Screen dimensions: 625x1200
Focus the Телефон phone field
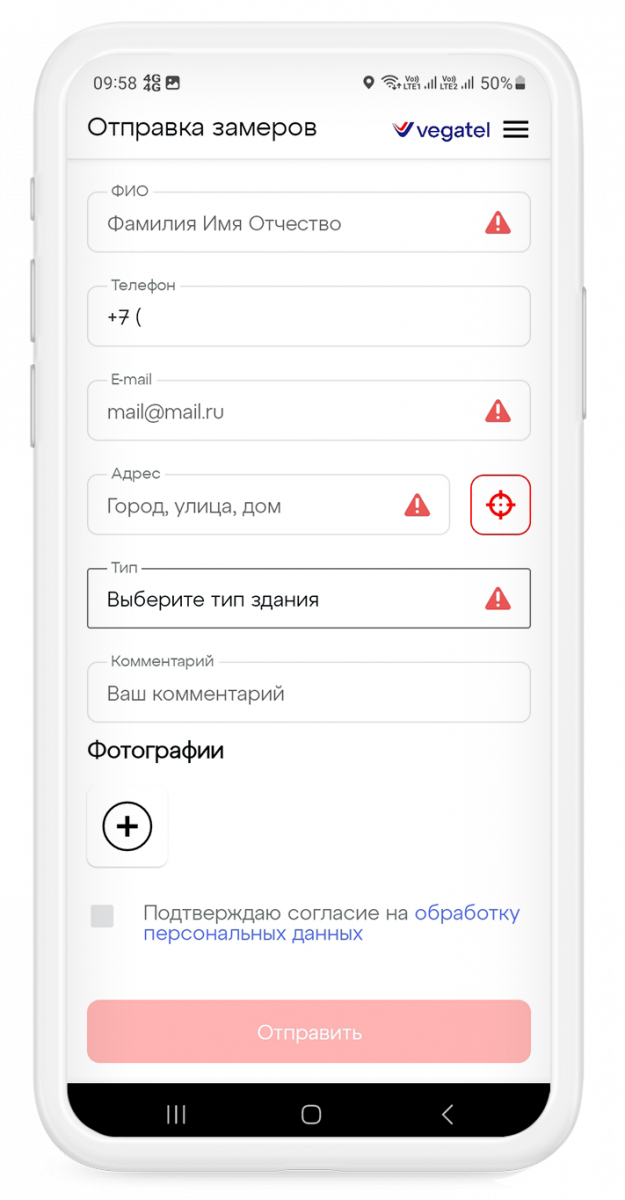308,318
